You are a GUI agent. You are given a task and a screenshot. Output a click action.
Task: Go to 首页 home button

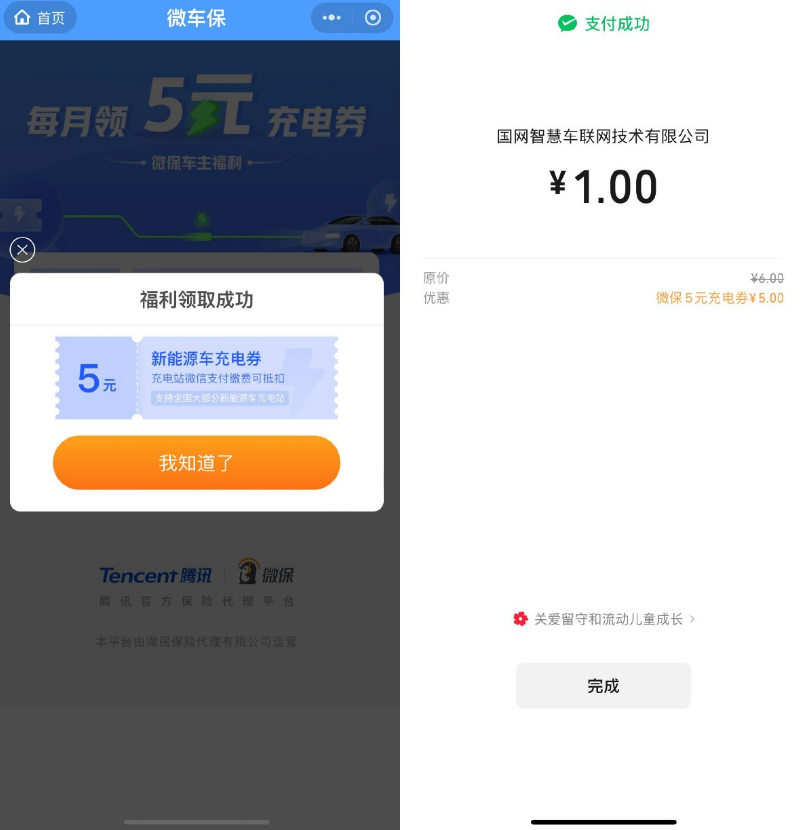[x=40, y=18]
